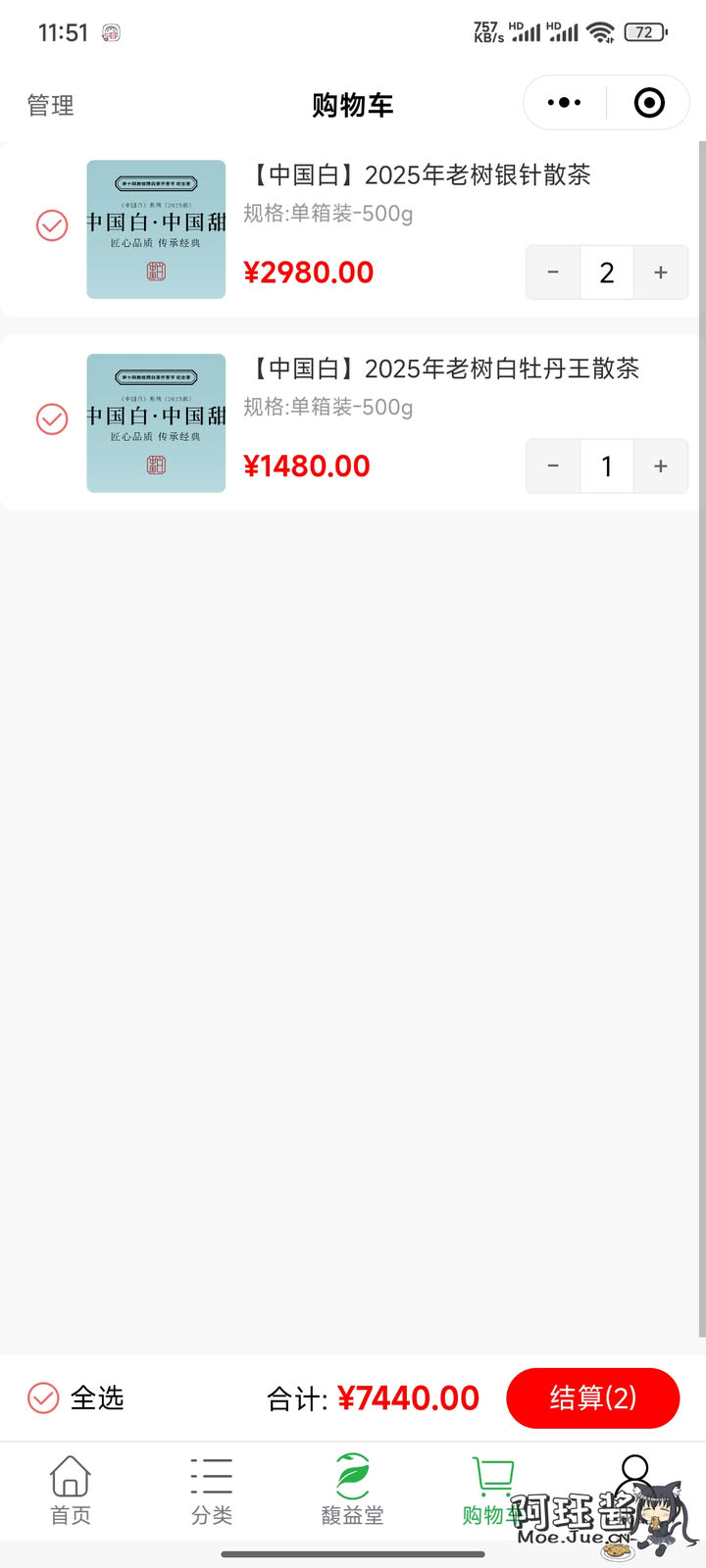Decrease quantity of 老树白牡丹王散茶

pyautogui.click(x=553, y=466)
